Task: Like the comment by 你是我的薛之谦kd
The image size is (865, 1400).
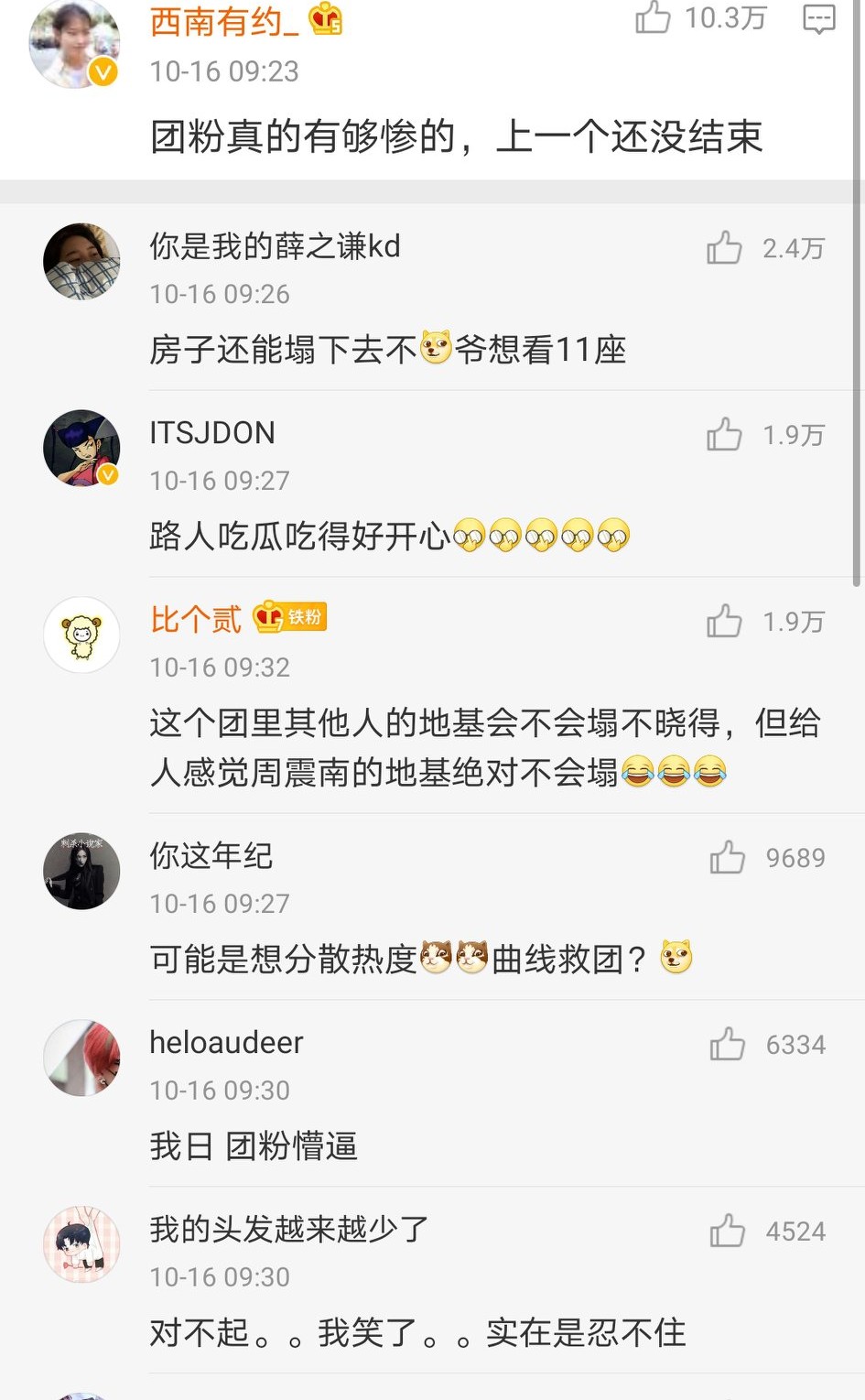Action: [x=724, y=248]
